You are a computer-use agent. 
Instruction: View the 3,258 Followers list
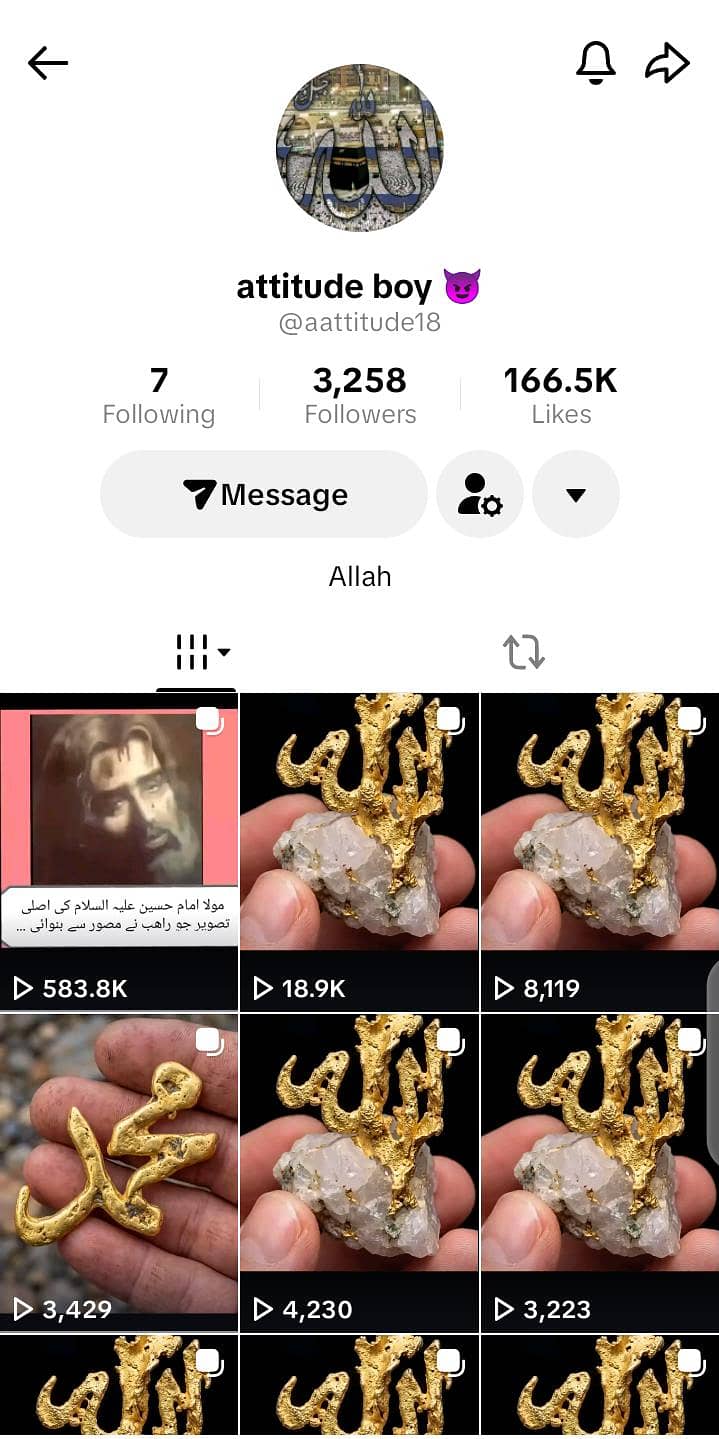(x=360, y=396)
